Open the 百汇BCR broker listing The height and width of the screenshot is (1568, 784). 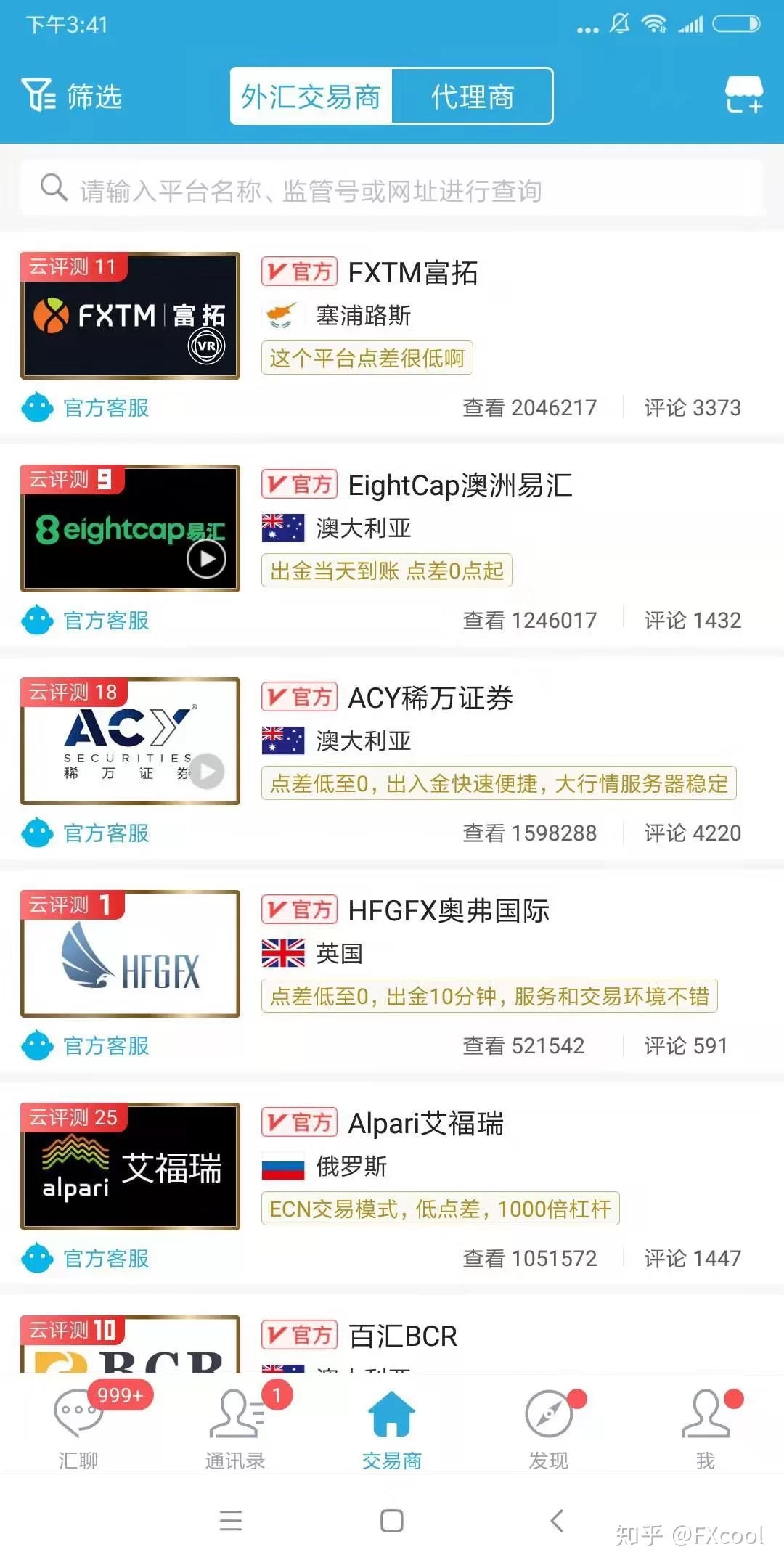point(403,1336)
